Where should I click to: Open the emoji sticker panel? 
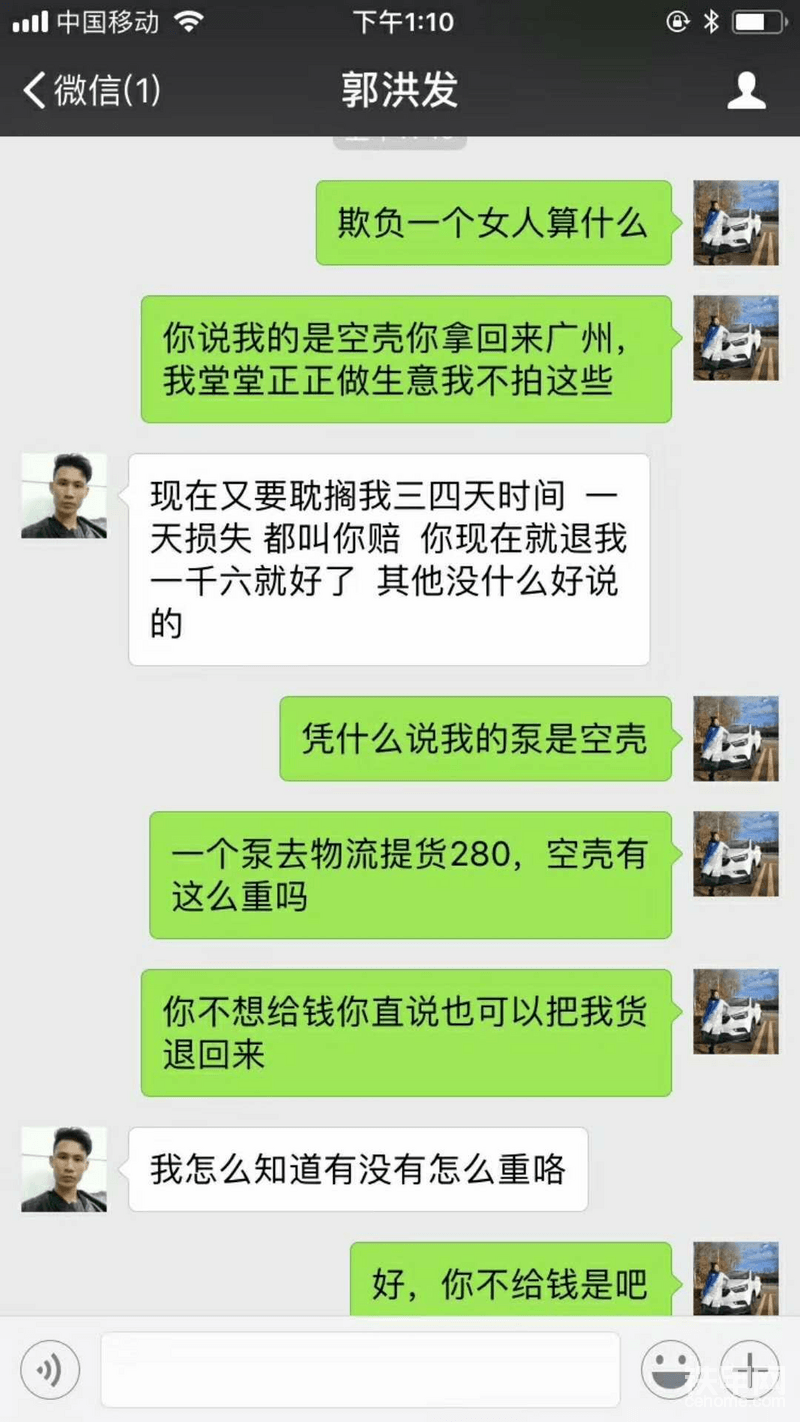669,1368
